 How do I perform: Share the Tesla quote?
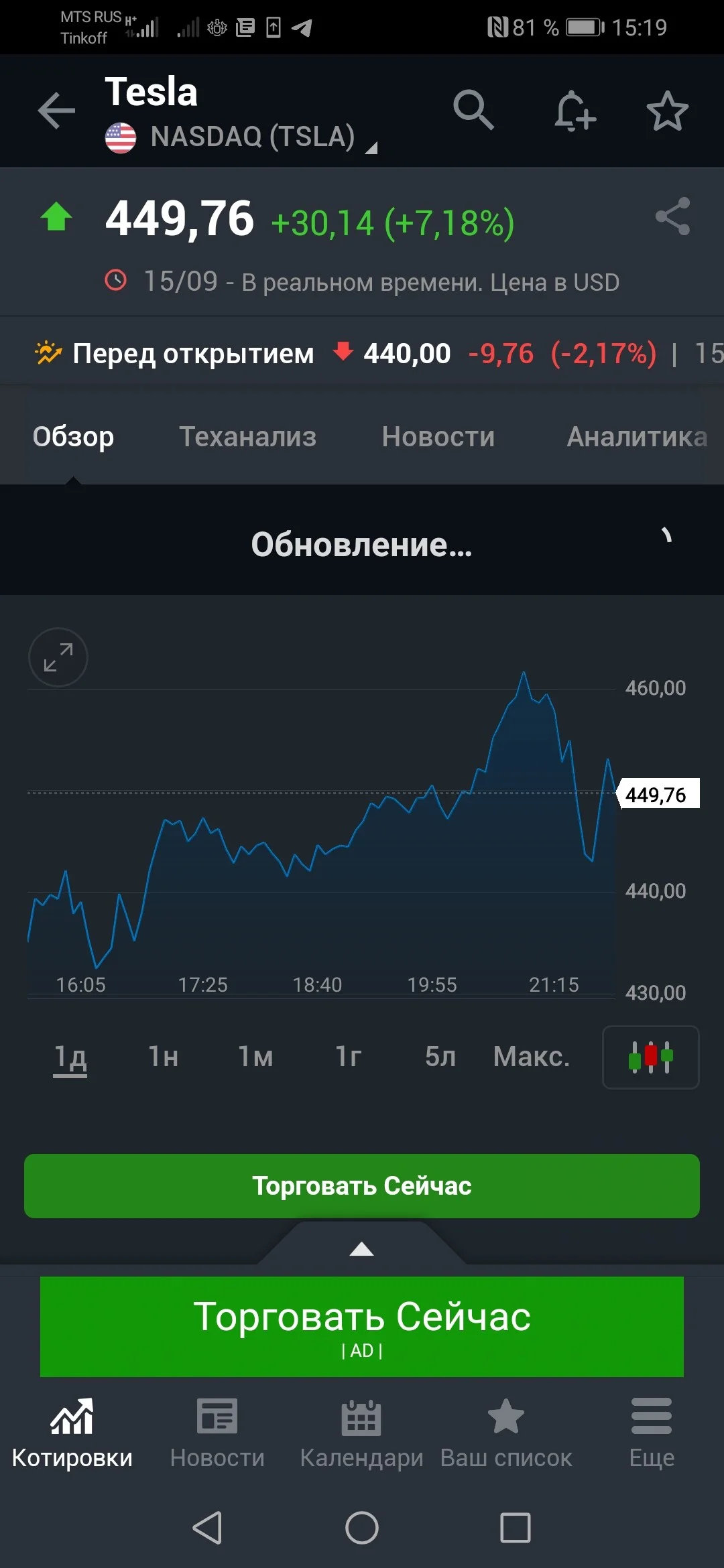click(x=672, y=216)
